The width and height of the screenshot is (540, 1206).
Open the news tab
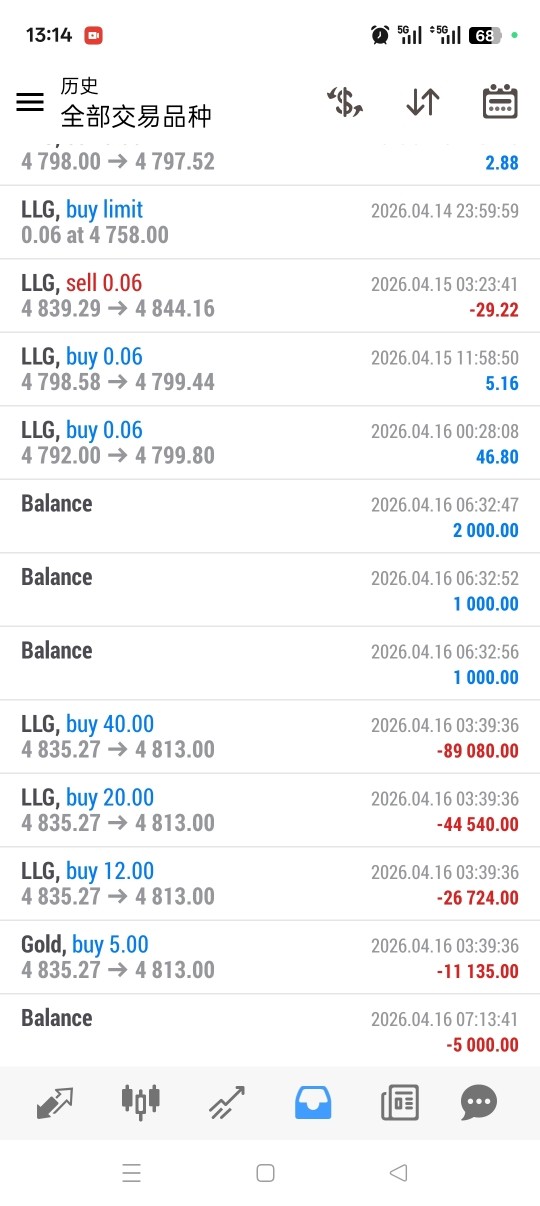pos(400,1102)
